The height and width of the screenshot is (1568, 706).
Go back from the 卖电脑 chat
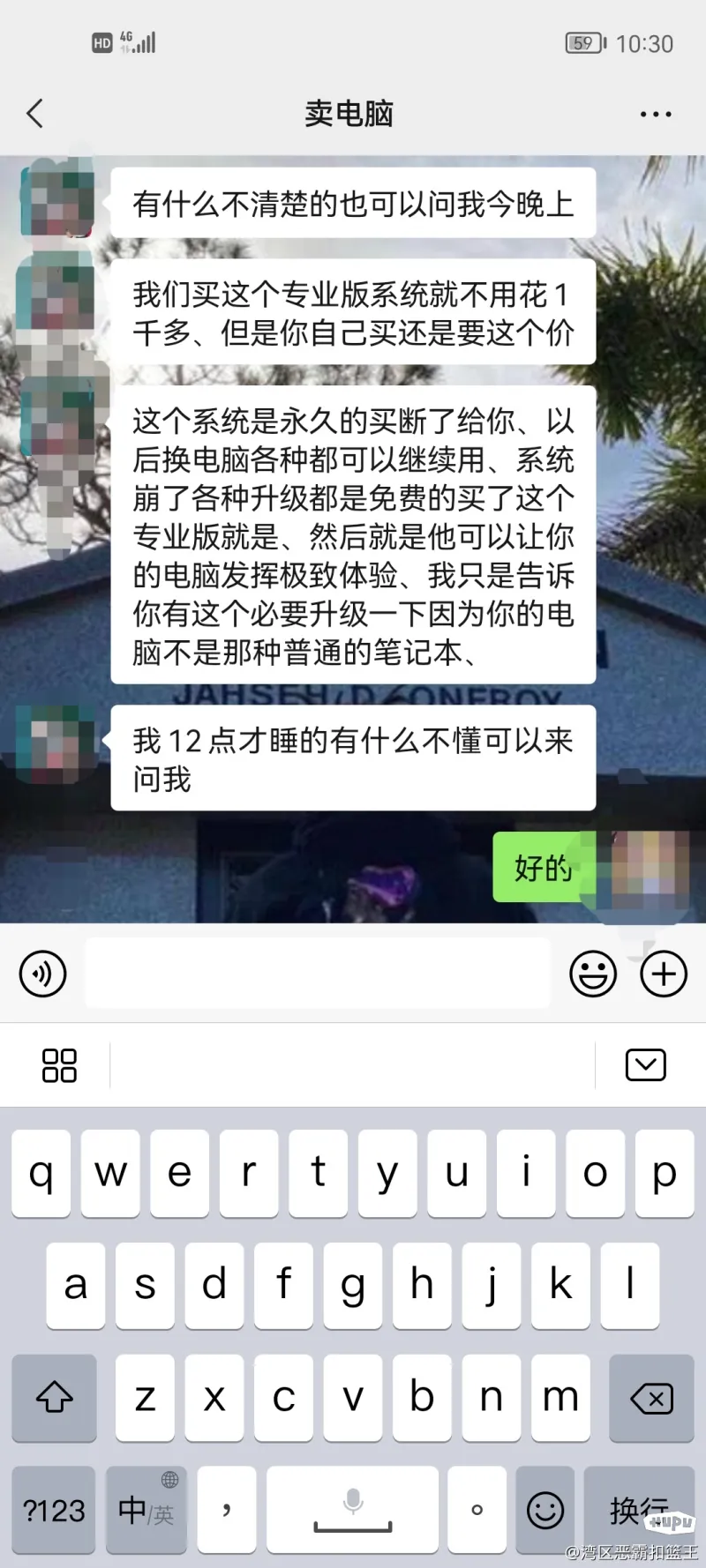point(35,114)
